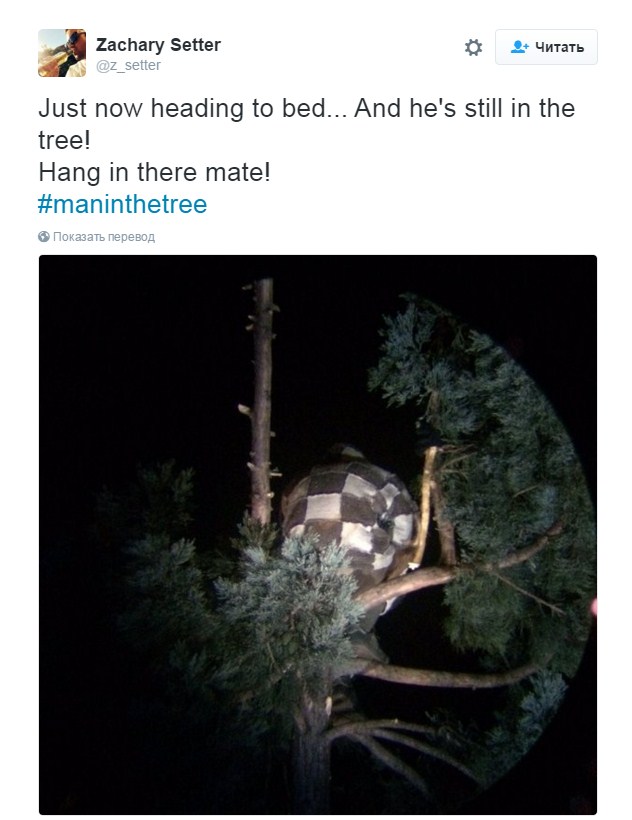Screen dimensions: 632x820
Task: Open the gear settings menu
Action: [473, 47]
